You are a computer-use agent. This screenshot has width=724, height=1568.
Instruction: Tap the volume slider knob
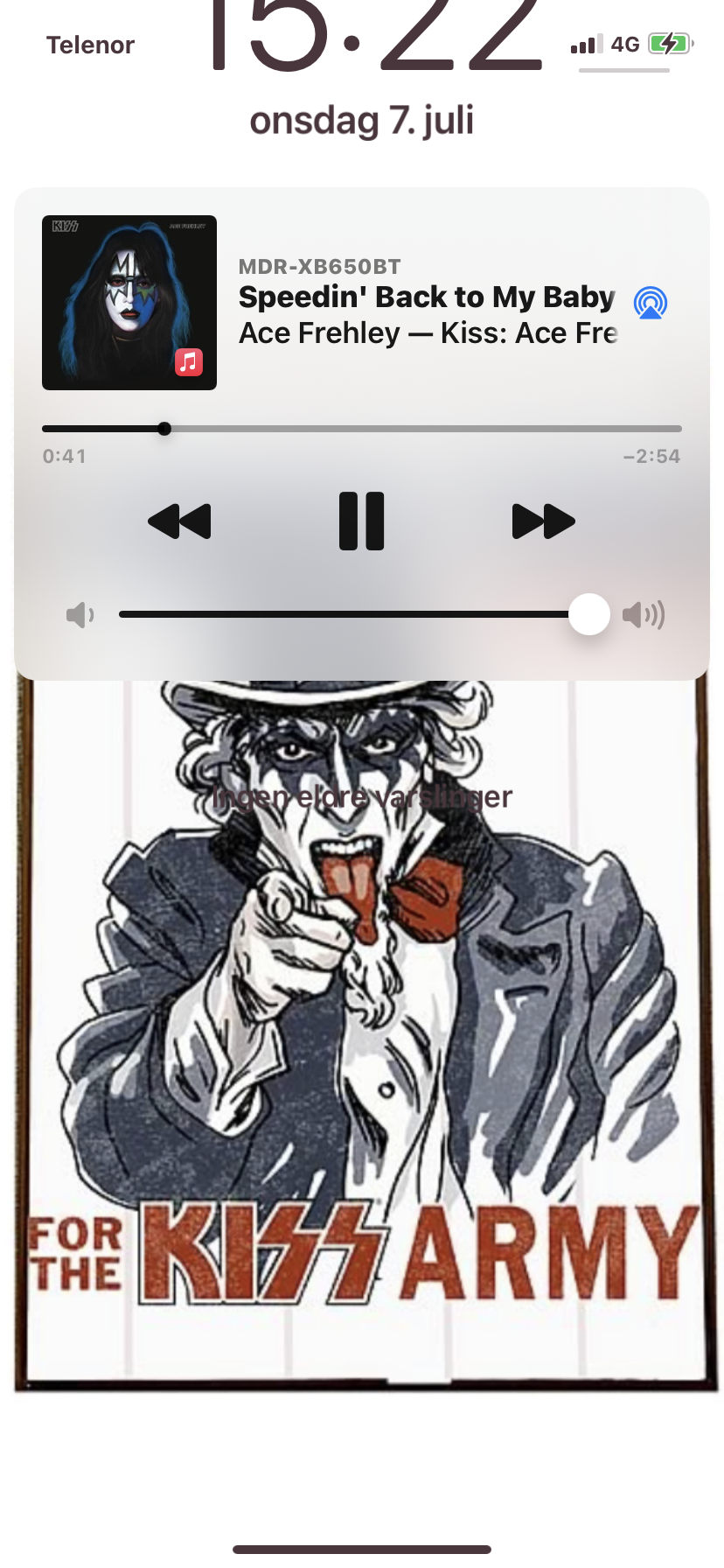[x=589, y=614]
